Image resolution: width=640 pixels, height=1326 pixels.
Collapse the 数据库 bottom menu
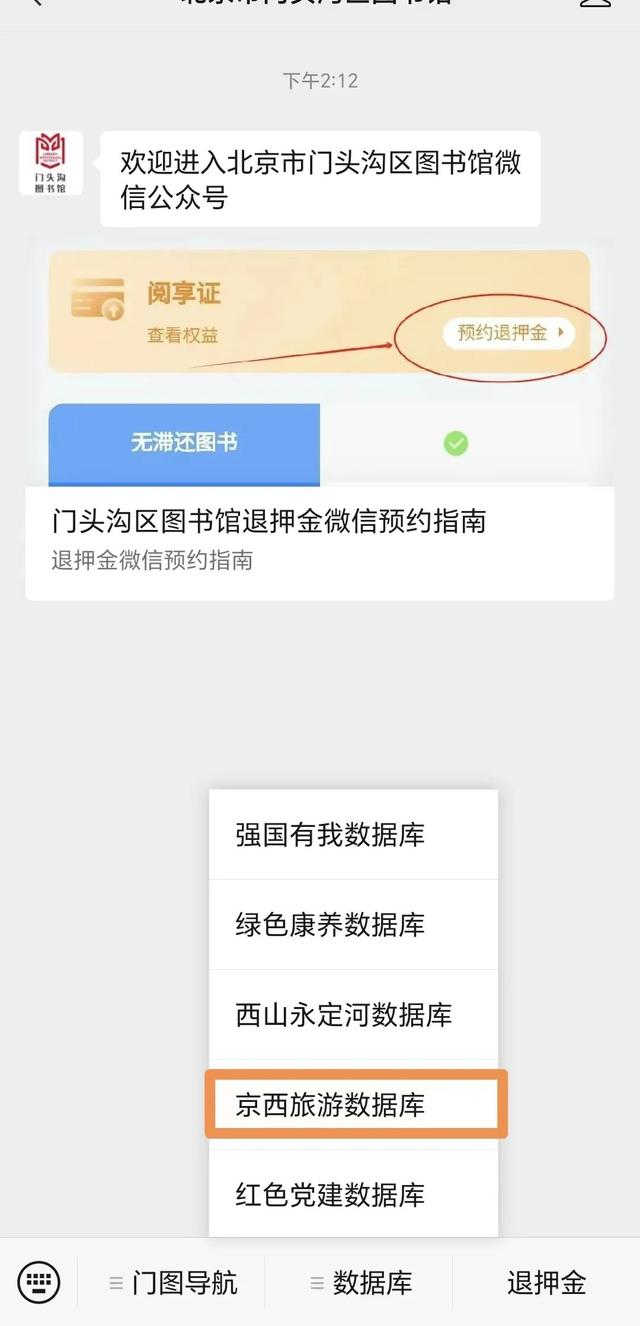(360, 1282)
